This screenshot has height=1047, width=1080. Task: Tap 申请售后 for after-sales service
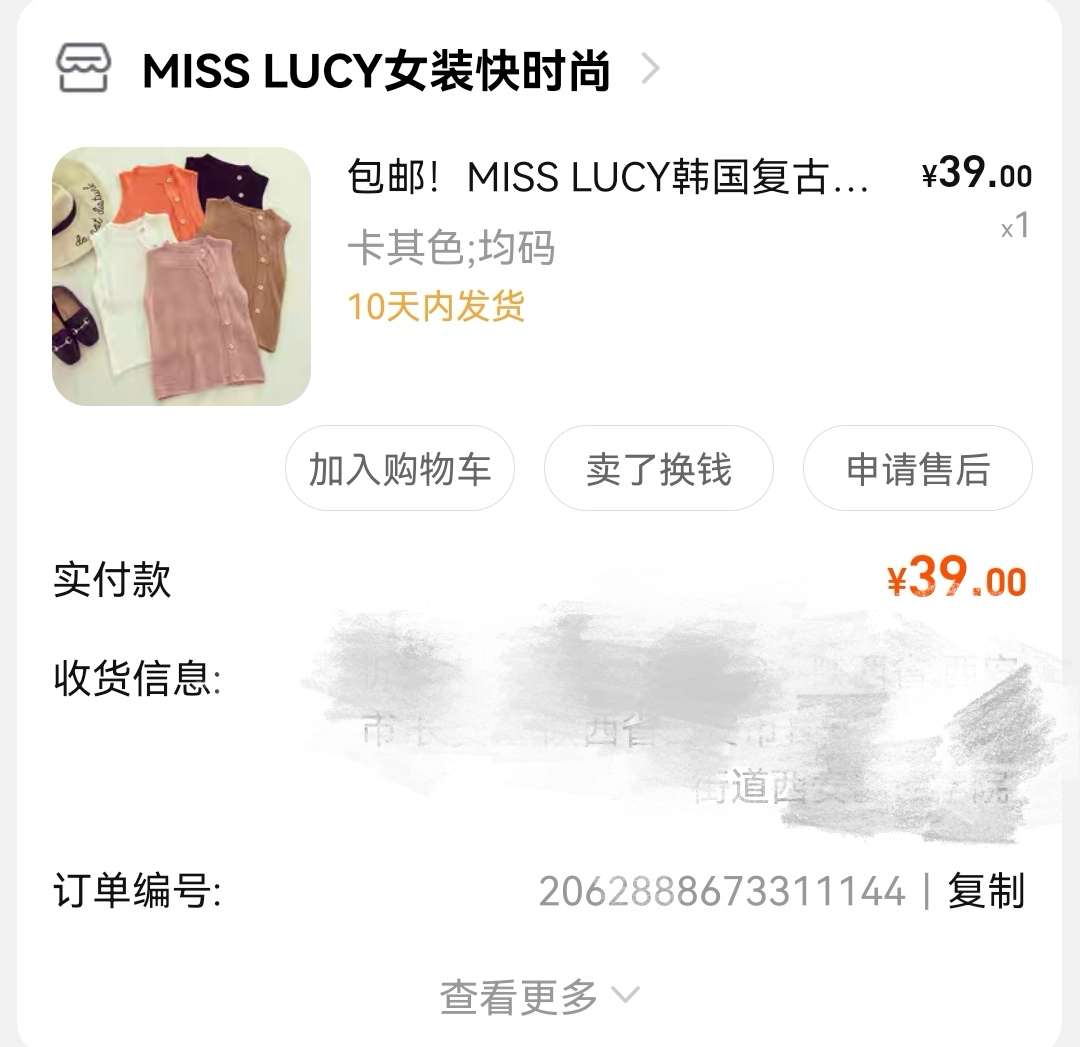pos(917,469)
